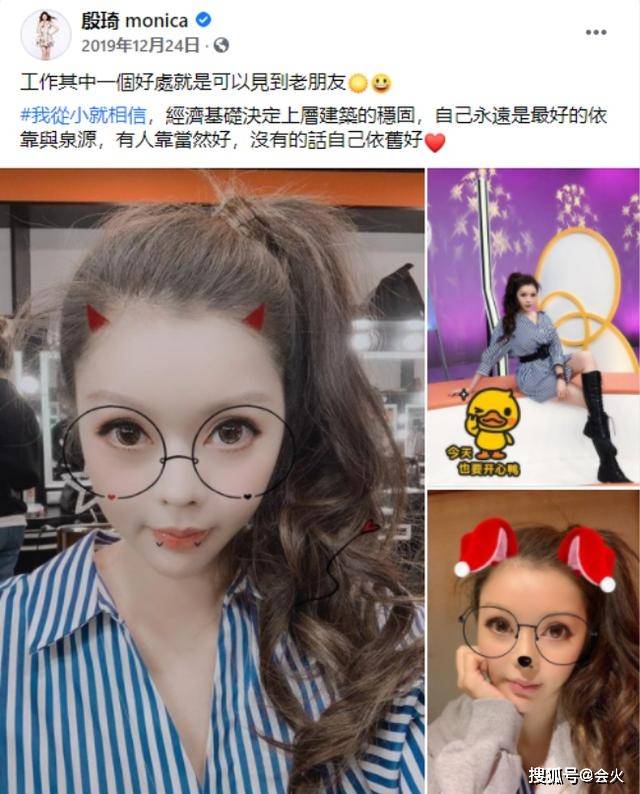640x794 pixels.
Task: View the studio photo with duck sticker
Action: click(x=533, y=327)
